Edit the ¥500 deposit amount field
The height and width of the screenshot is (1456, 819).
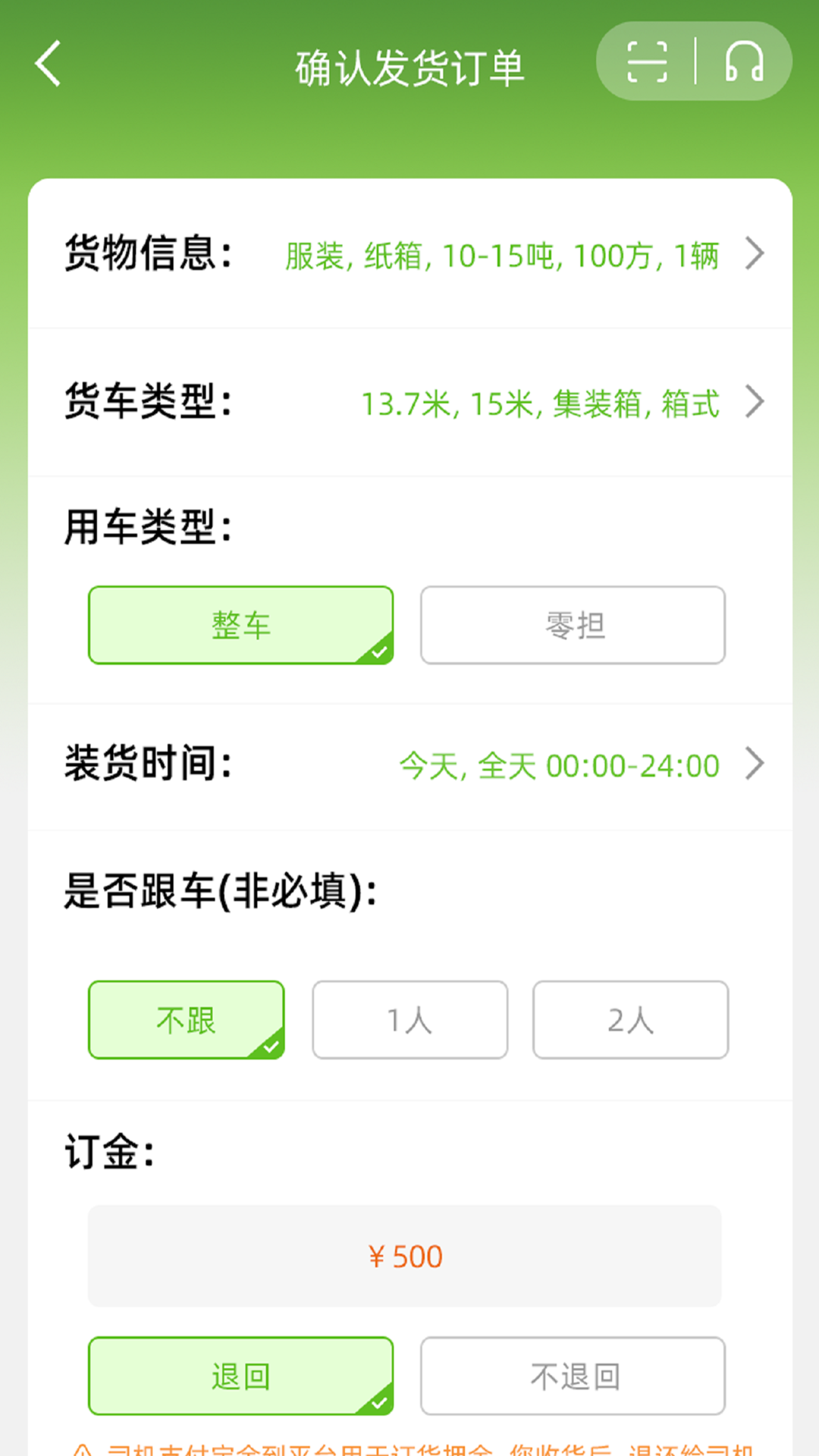409,1257
